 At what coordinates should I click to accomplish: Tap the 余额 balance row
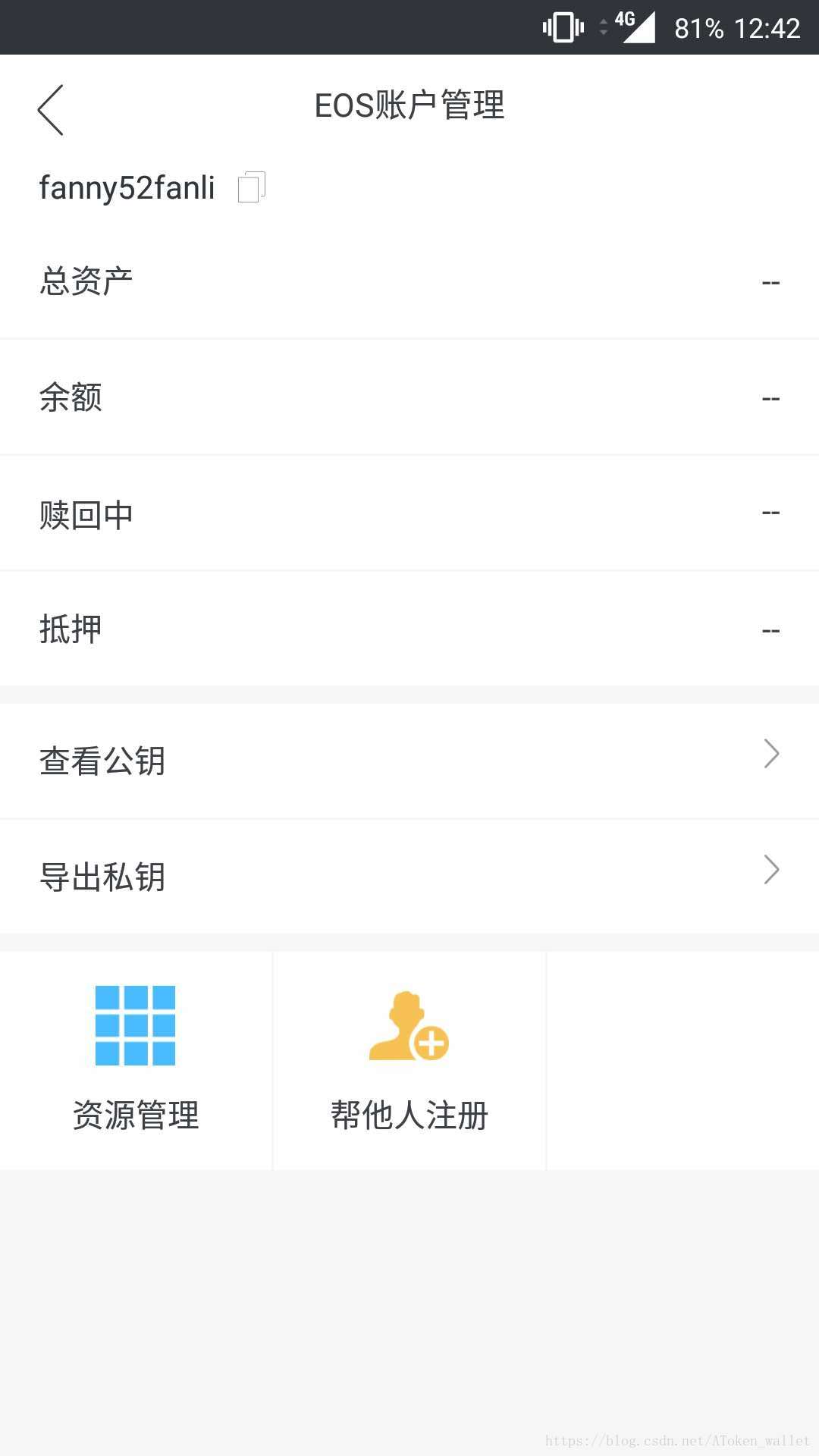[x=409, y=396]
